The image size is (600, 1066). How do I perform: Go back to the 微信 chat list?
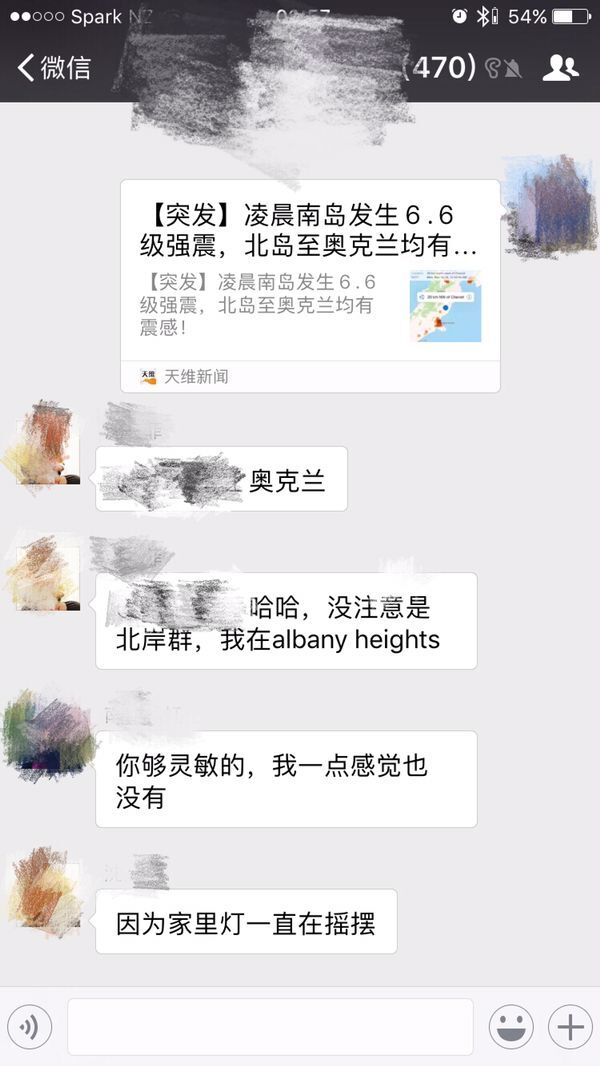pyautogui.click(x=54, y=68)
